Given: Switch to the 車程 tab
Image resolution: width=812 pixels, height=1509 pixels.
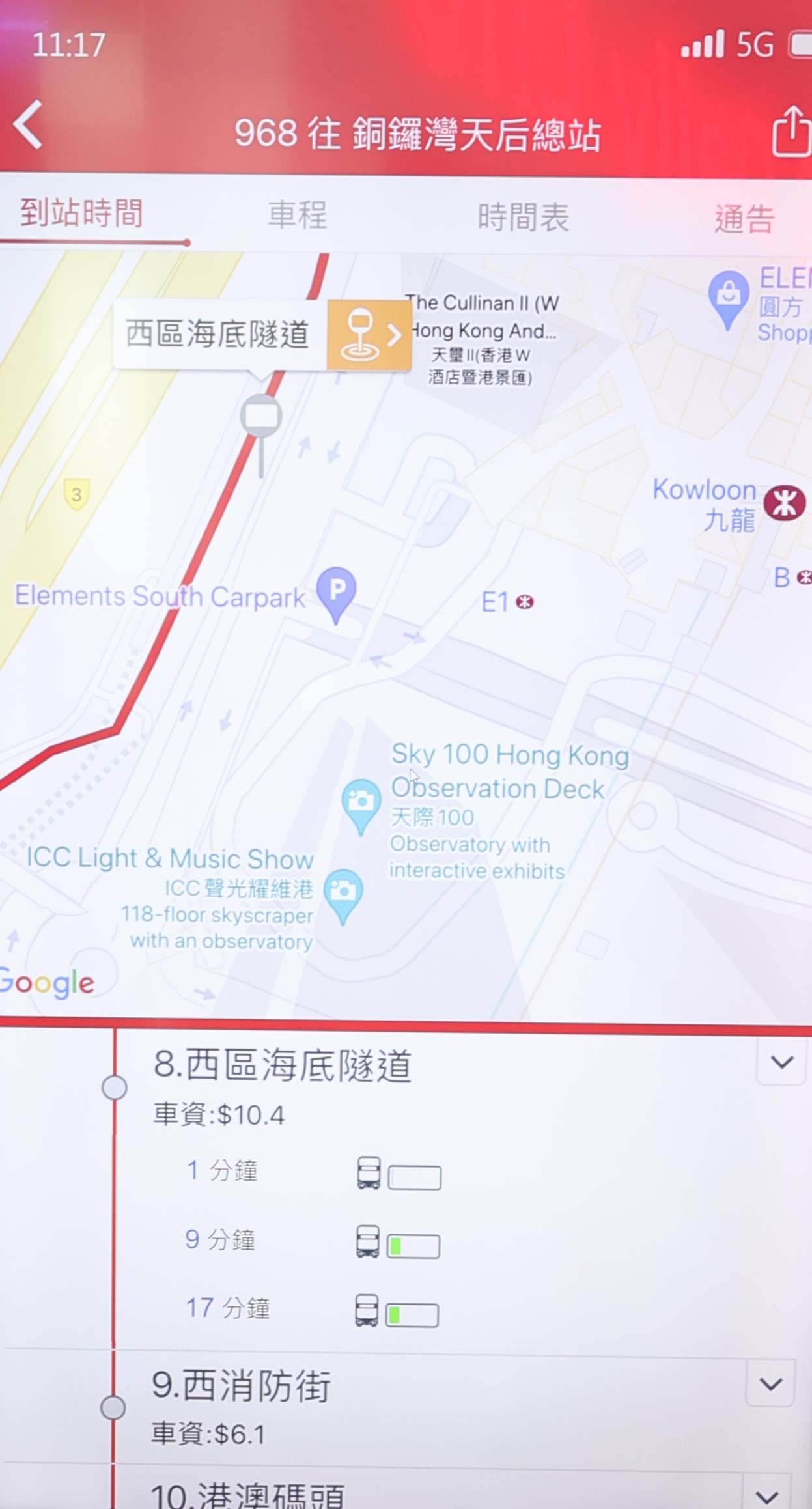Looking at the screenshot, I should [298, 215].
